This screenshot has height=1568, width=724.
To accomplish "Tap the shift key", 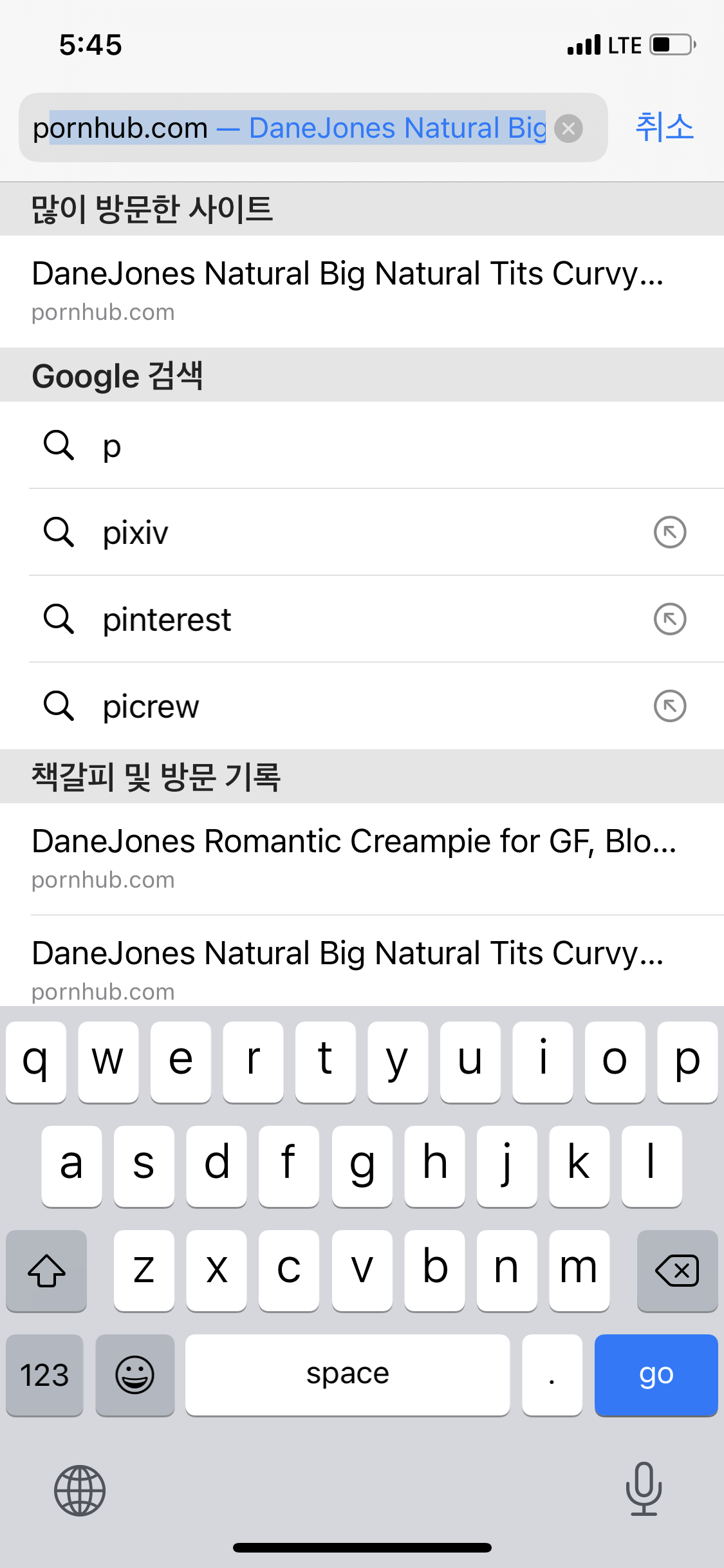I will click(46, 1271).
